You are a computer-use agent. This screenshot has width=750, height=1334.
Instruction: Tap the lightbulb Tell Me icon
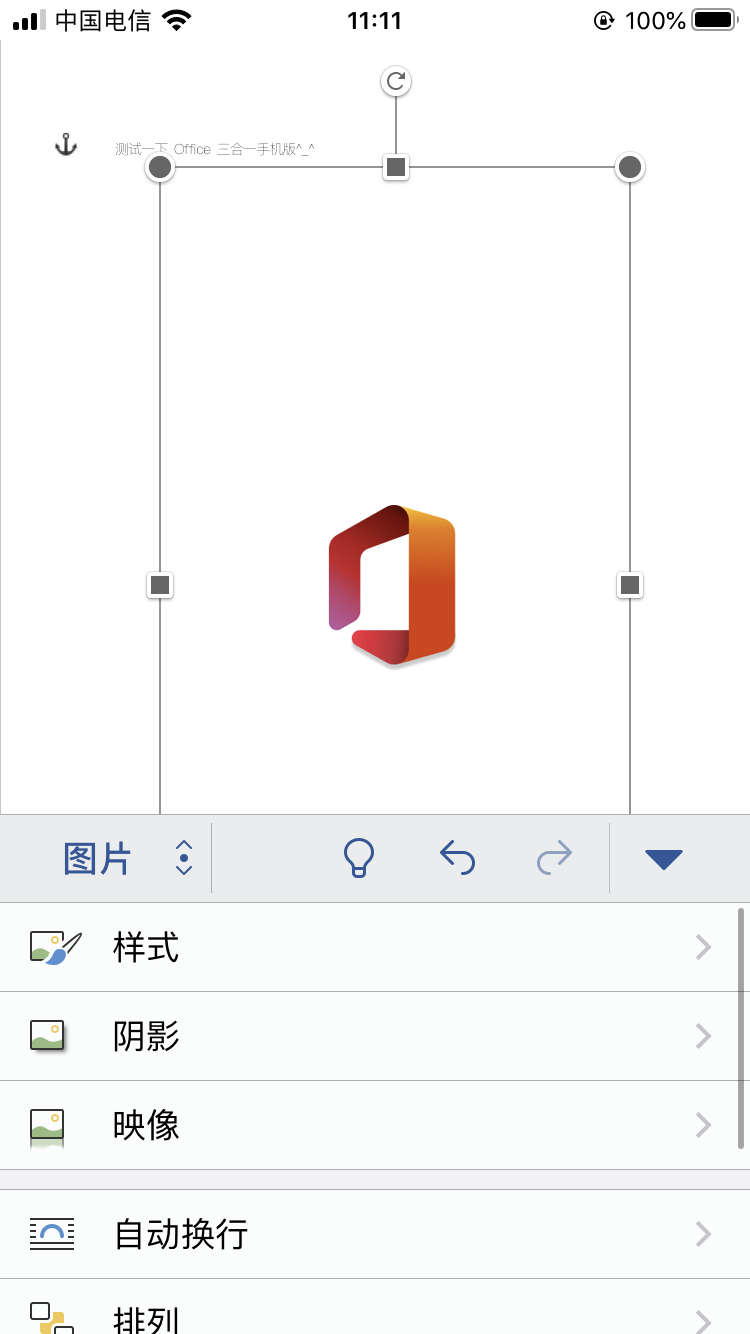358,858
